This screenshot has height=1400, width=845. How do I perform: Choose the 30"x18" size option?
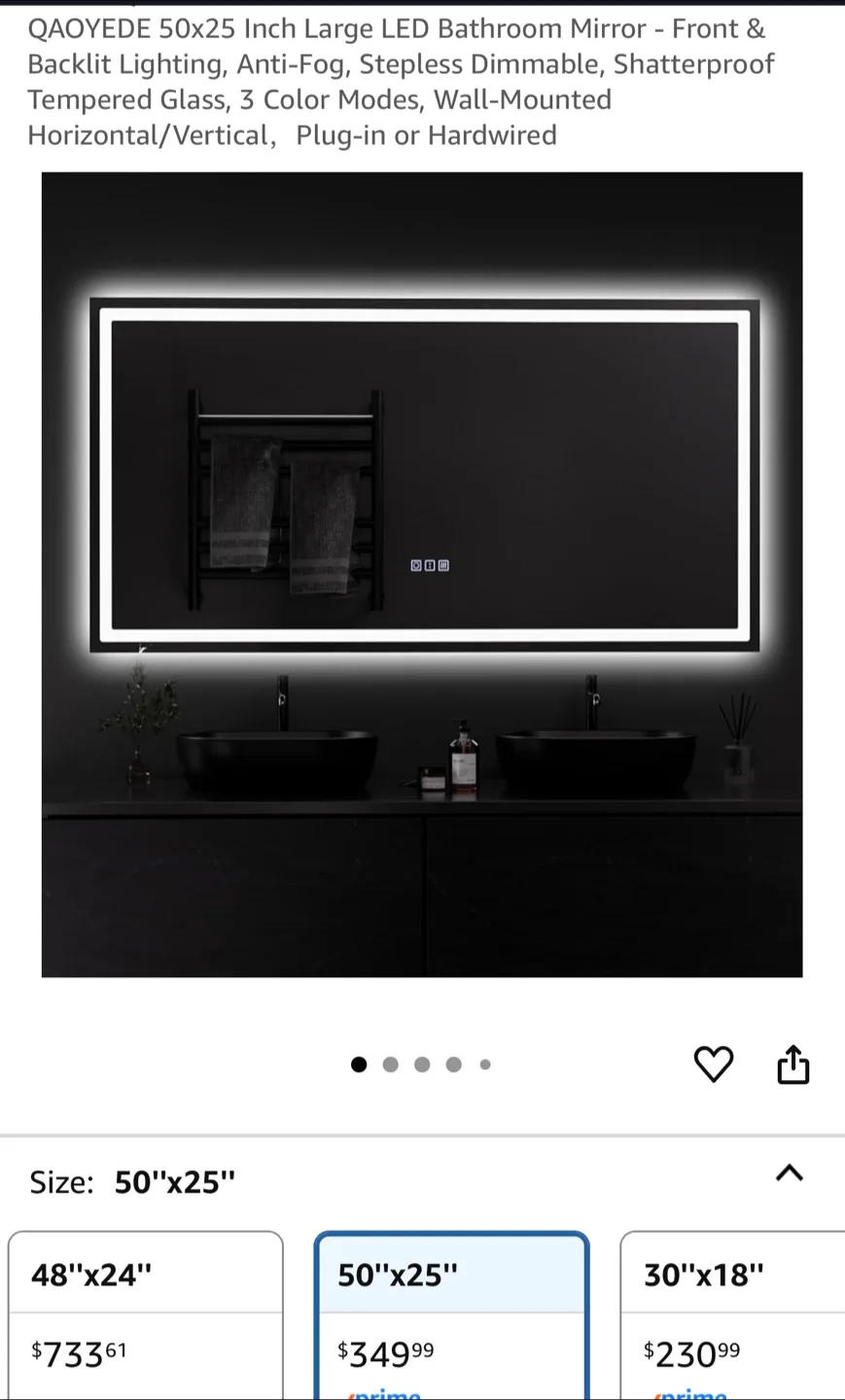pyautogui.click(x=733, y=1312)
